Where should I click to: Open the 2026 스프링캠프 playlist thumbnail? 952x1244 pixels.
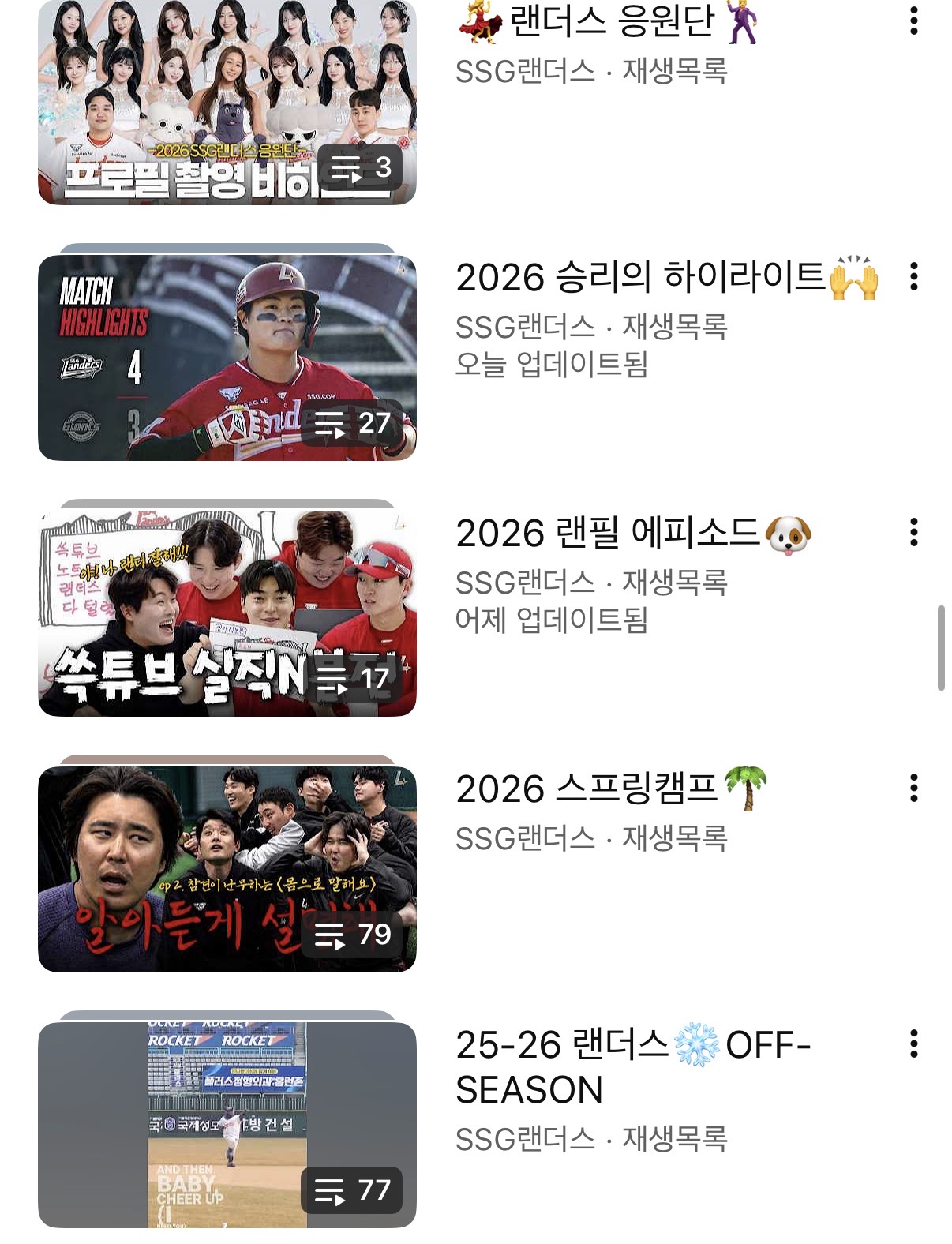(227, 869)
